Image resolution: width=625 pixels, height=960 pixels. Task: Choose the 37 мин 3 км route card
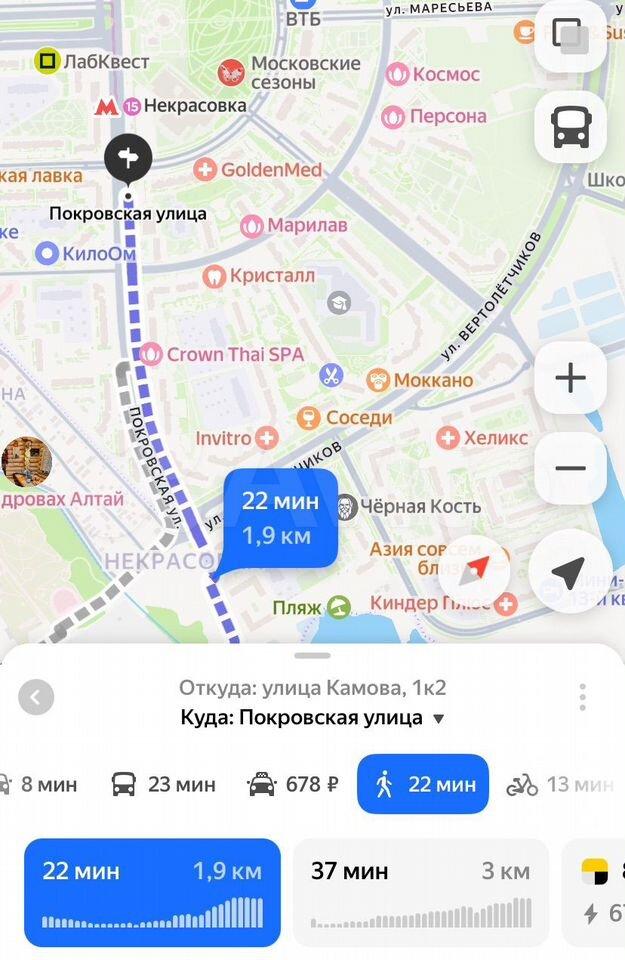[420, 892]
